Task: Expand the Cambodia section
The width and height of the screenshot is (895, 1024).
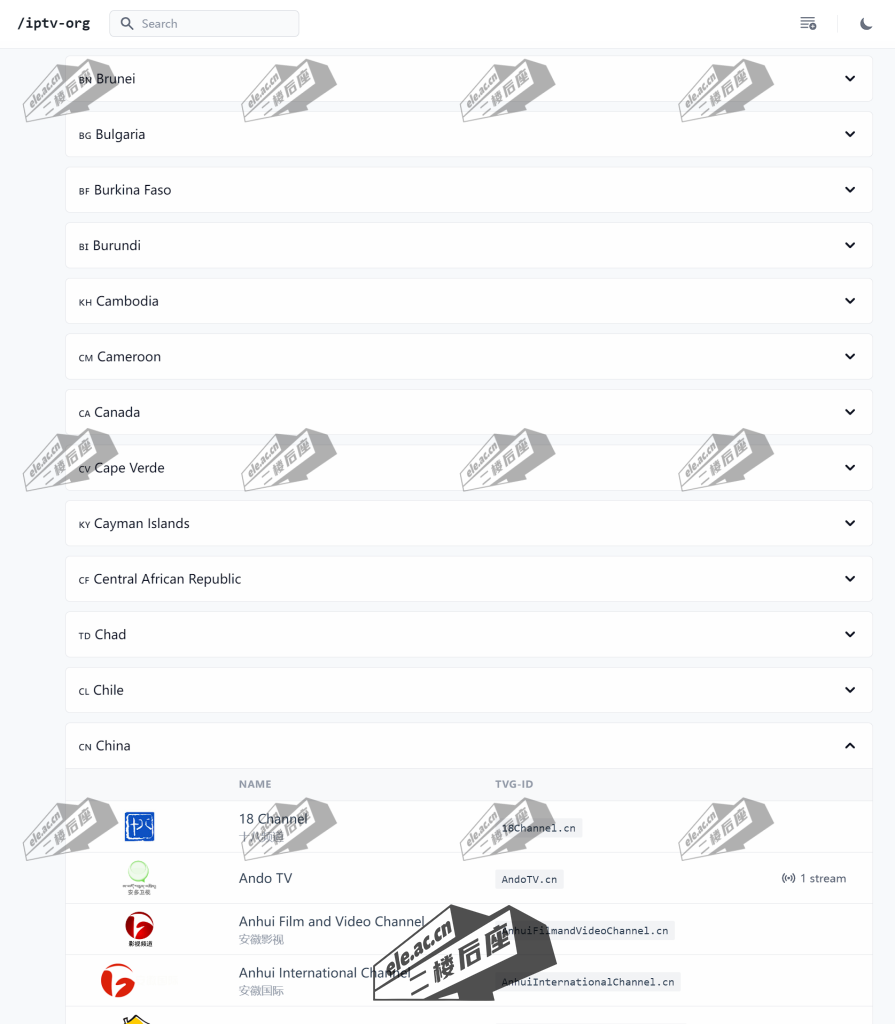Action: [x=468, y=301]
